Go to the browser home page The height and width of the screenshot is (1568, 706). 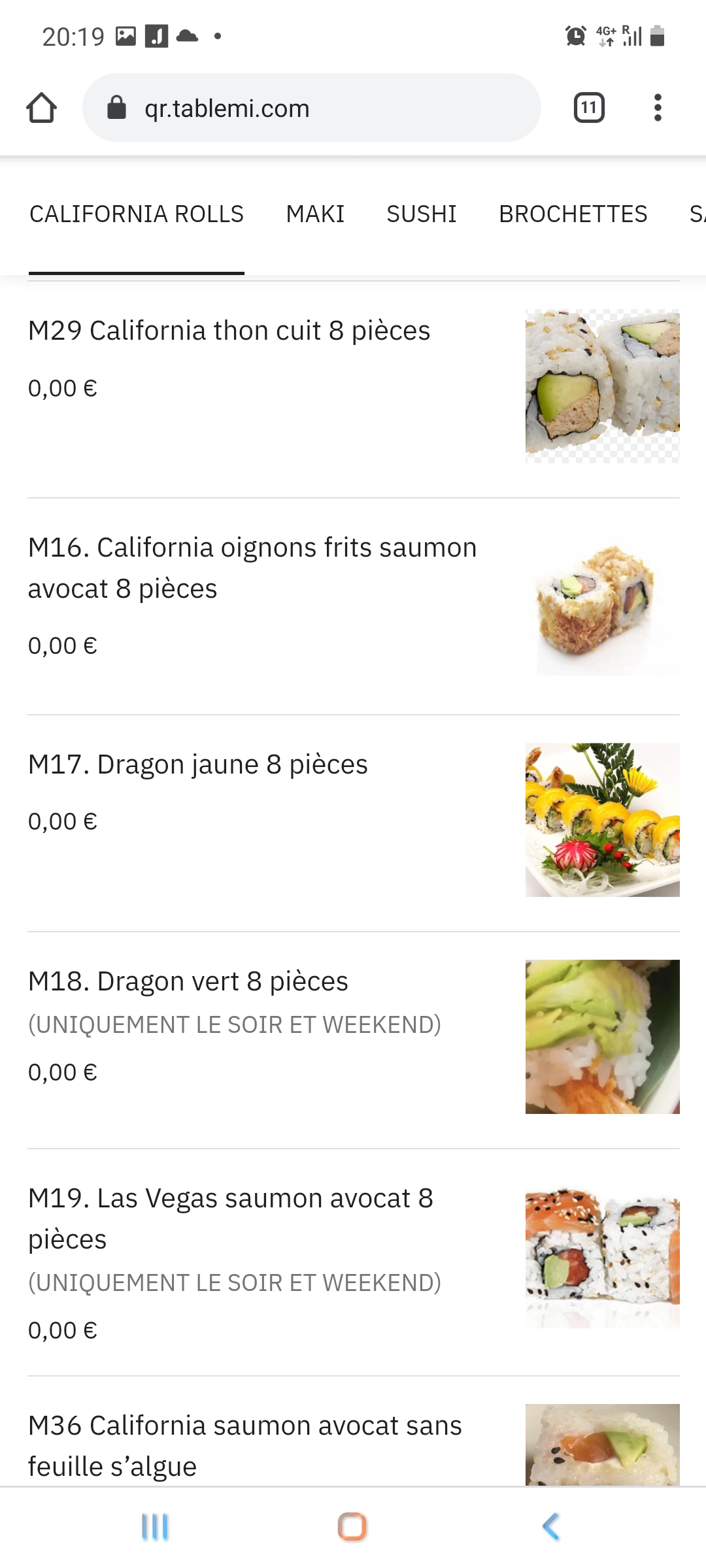click(41, 108)
